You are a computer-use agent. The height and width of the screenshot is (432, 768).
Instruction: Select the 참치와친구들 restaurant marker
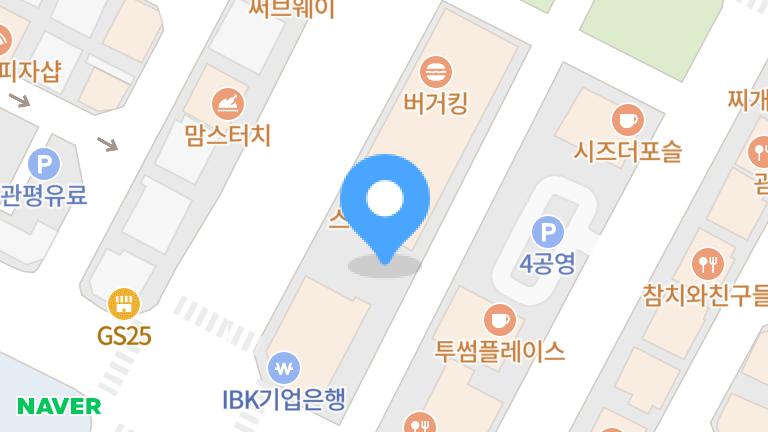pyautogui.click(x=708, y=264)
